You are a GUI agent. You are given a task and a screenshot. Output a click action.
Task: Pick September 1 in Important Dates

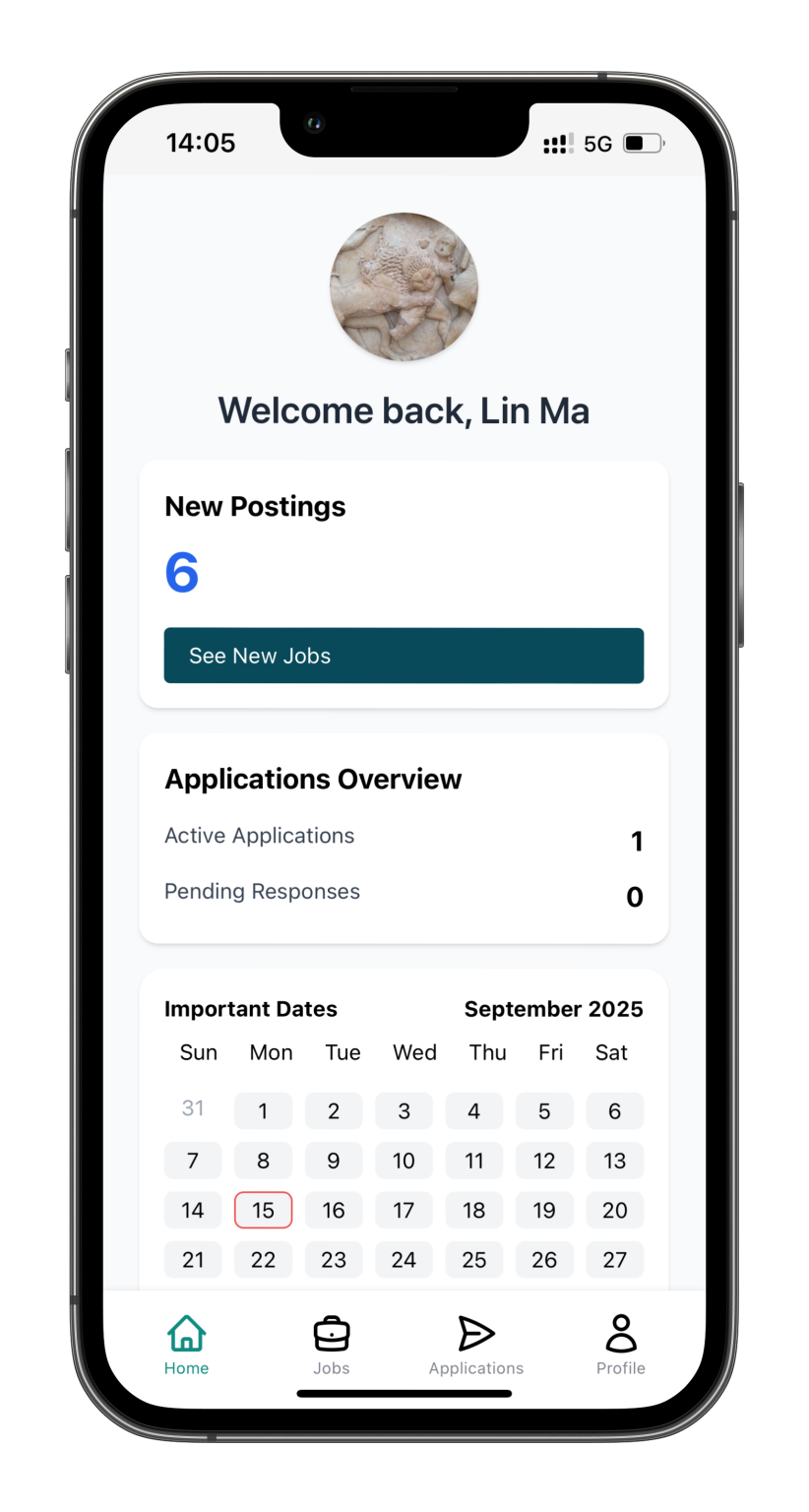pos(263,1111)
